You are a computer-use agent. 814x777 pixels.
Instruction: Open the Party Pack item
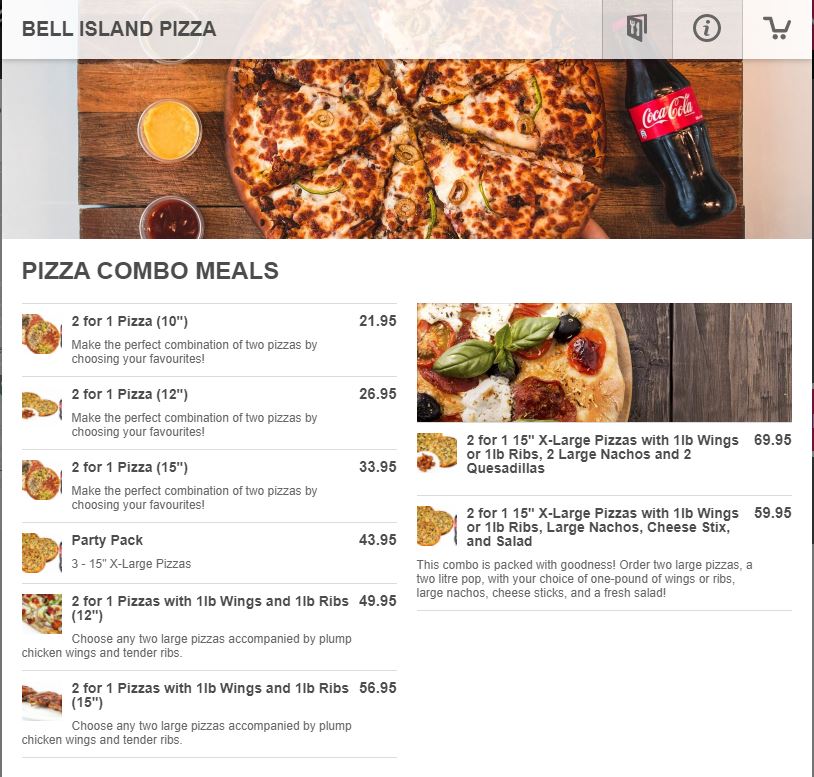click(108, 541)
